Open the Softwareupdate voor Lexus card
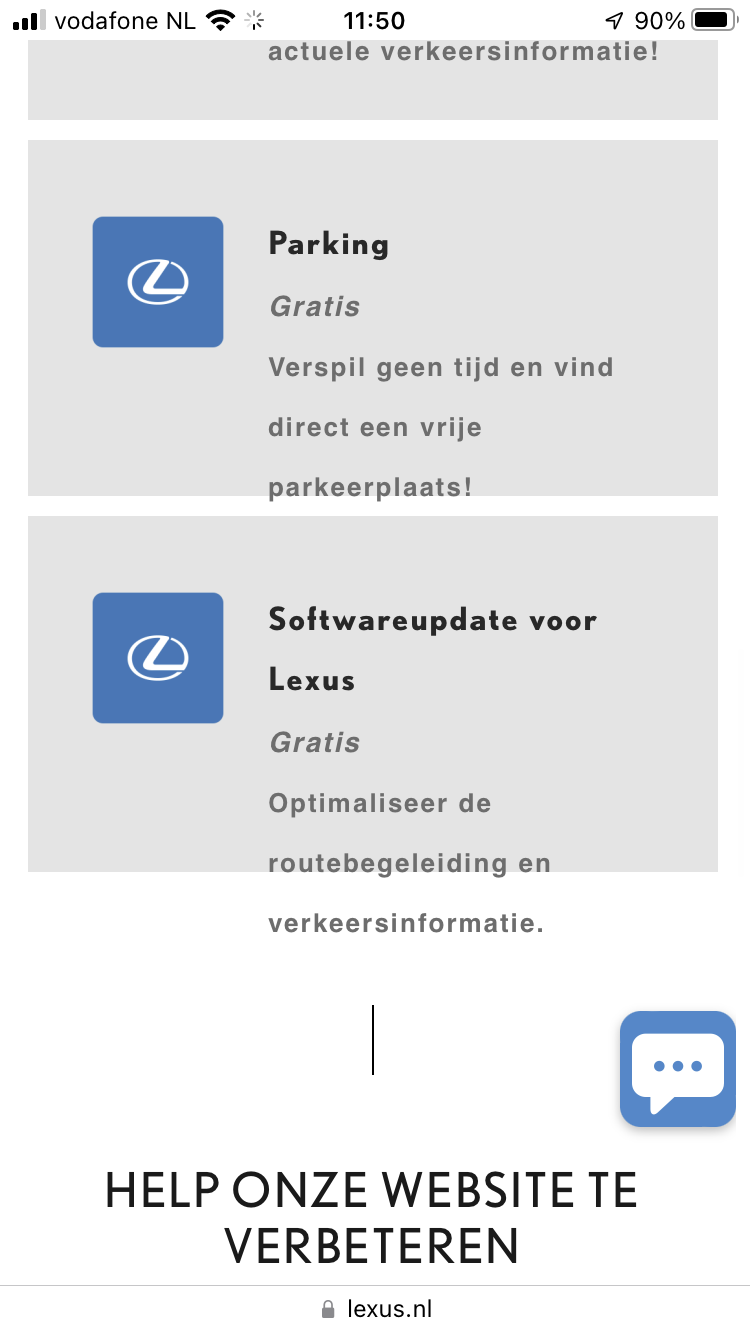 coord(372,694)
